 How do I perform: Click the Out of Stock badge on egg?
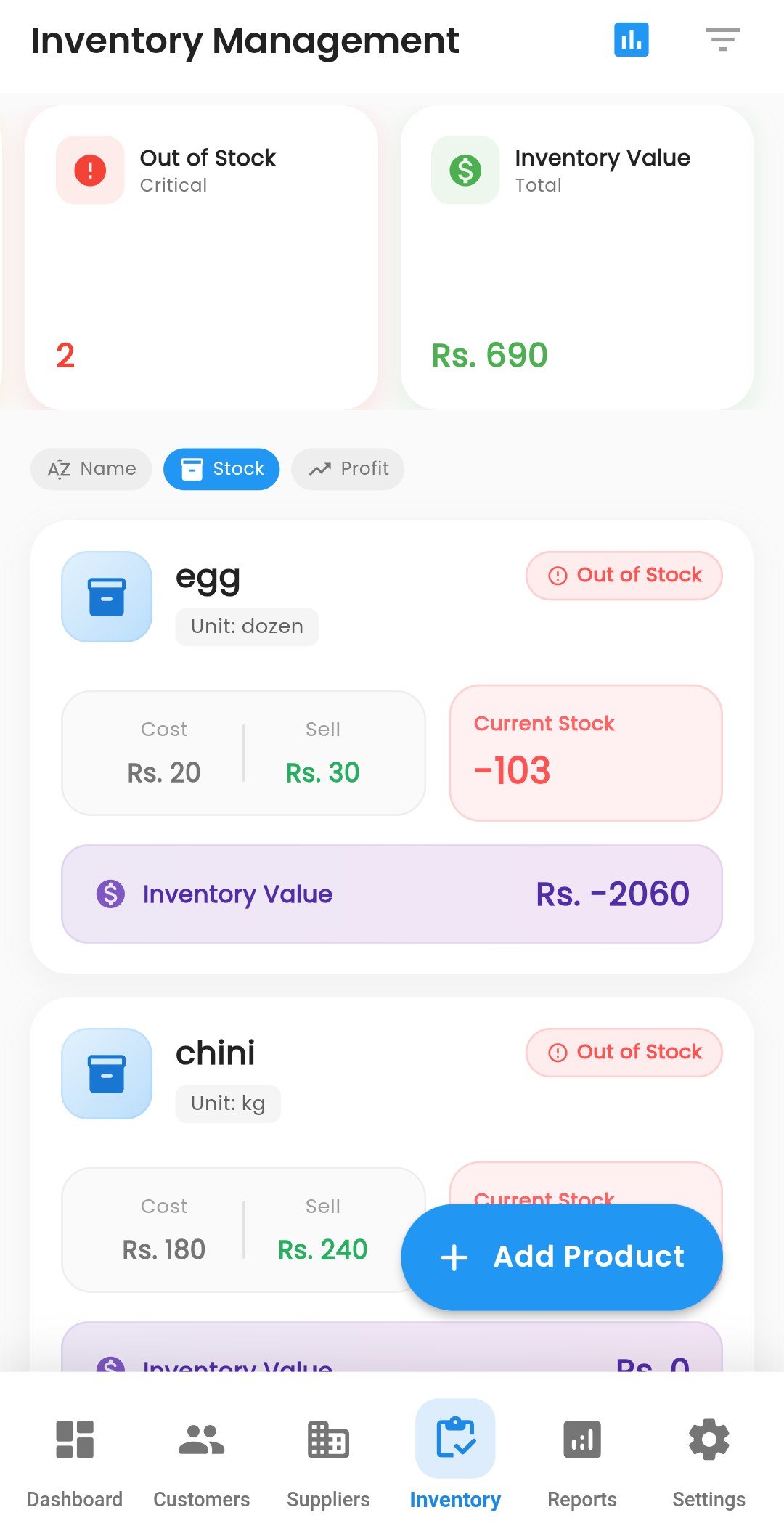[x=624, y=575]
